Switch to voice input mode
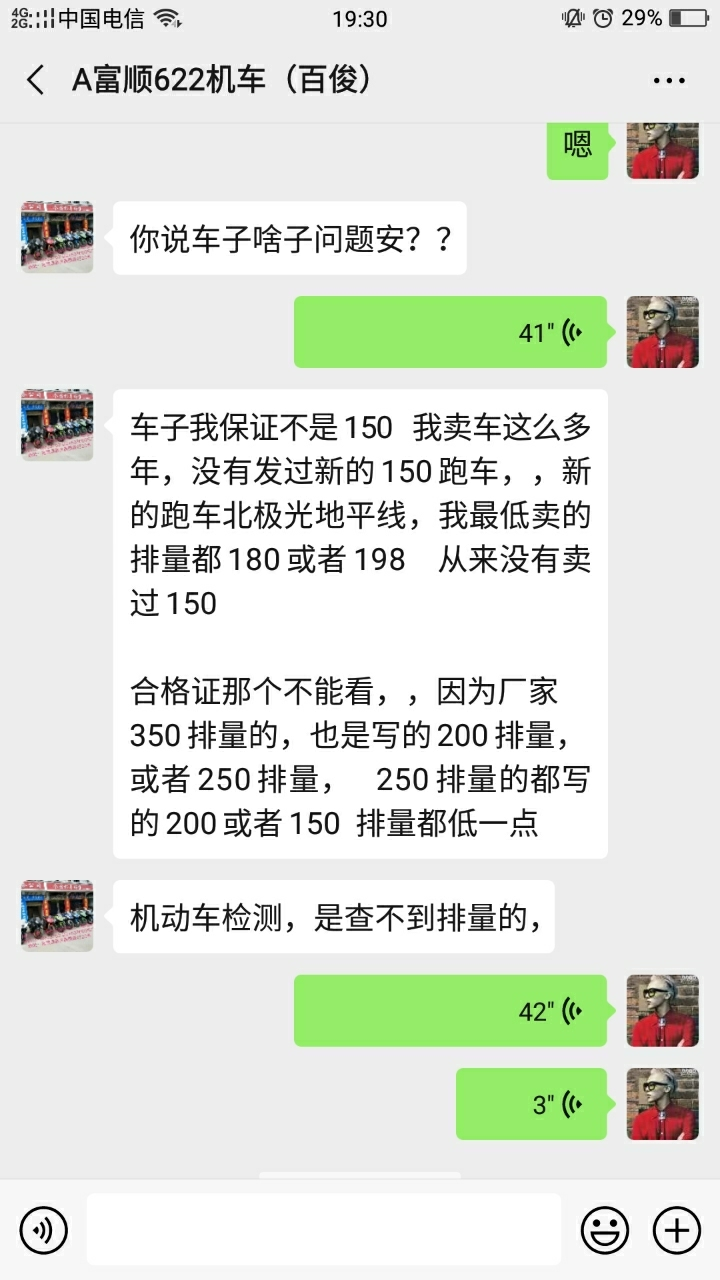Viewport: 720px width, 1280px height. (44, 1229)
